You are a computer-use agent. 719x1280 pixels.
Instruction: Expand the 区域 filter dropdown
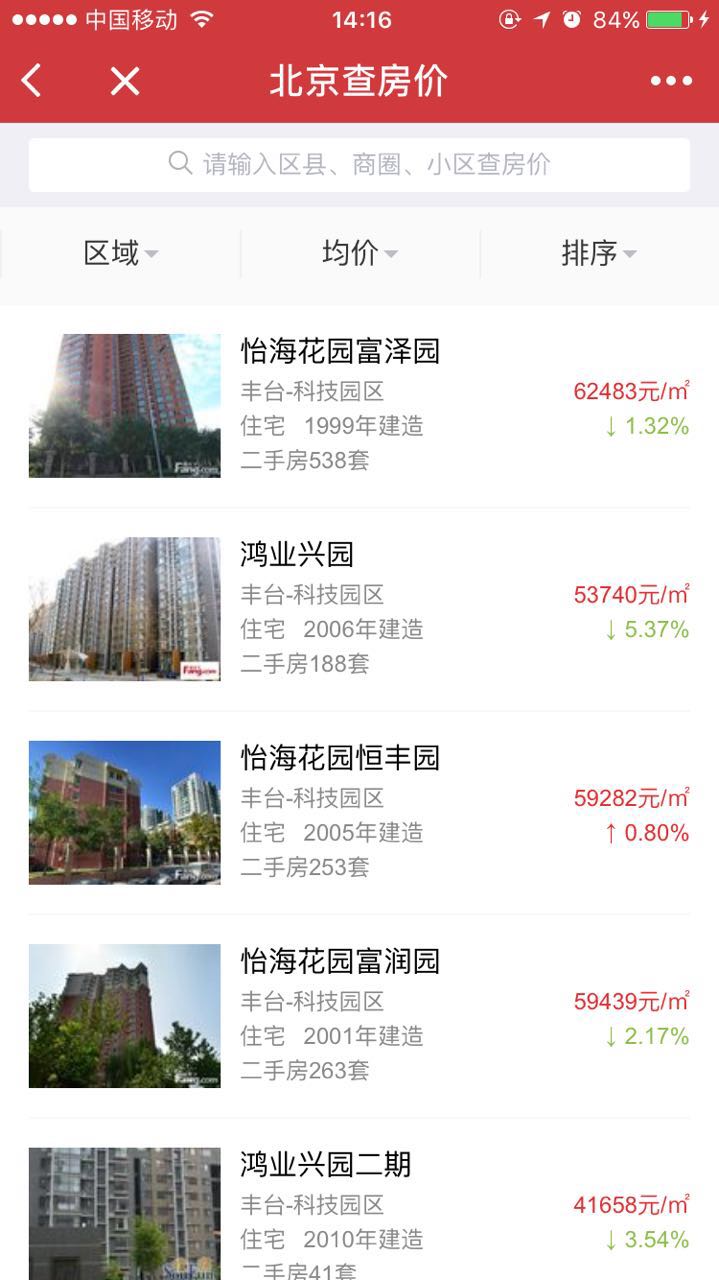[120, 254]
